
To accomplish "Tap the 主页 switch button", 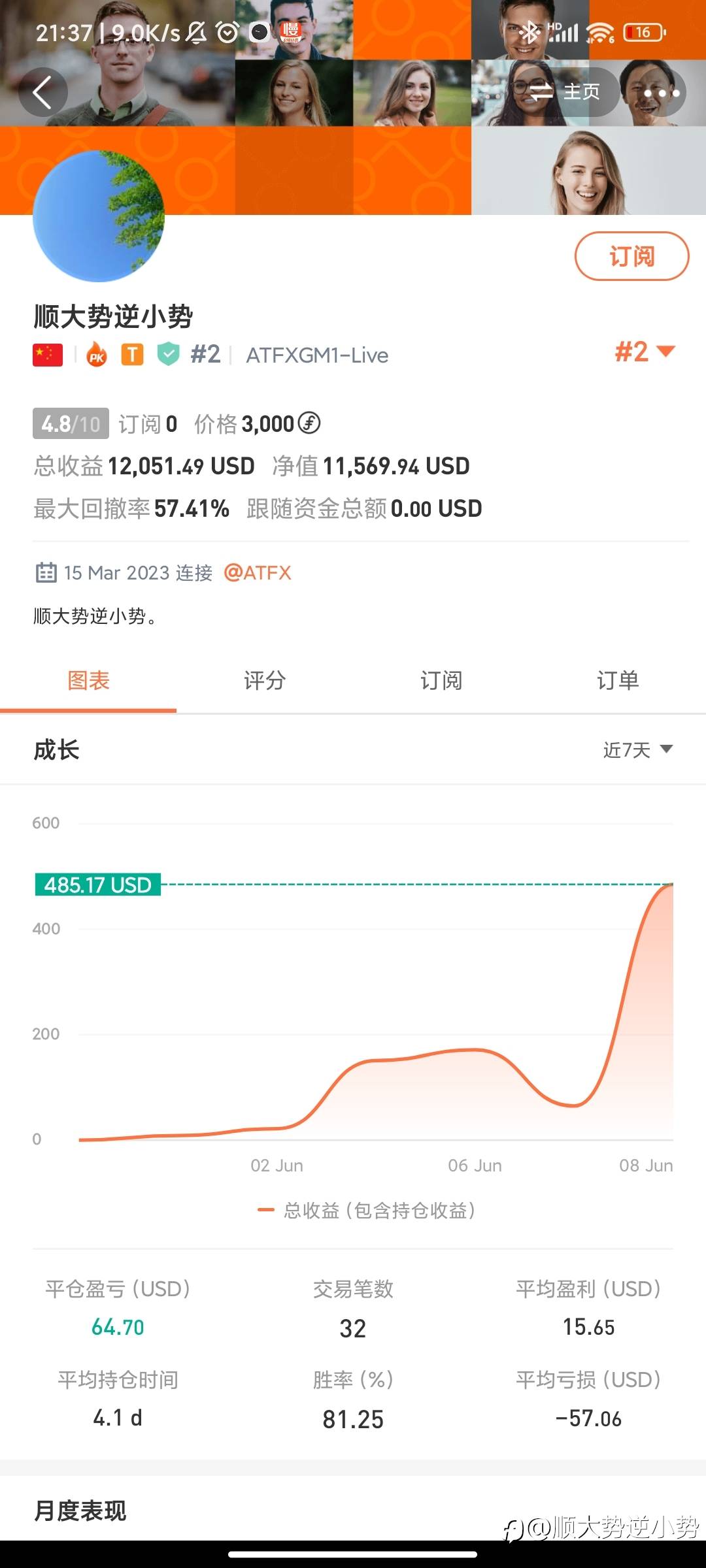I will [x=565, y=92].
